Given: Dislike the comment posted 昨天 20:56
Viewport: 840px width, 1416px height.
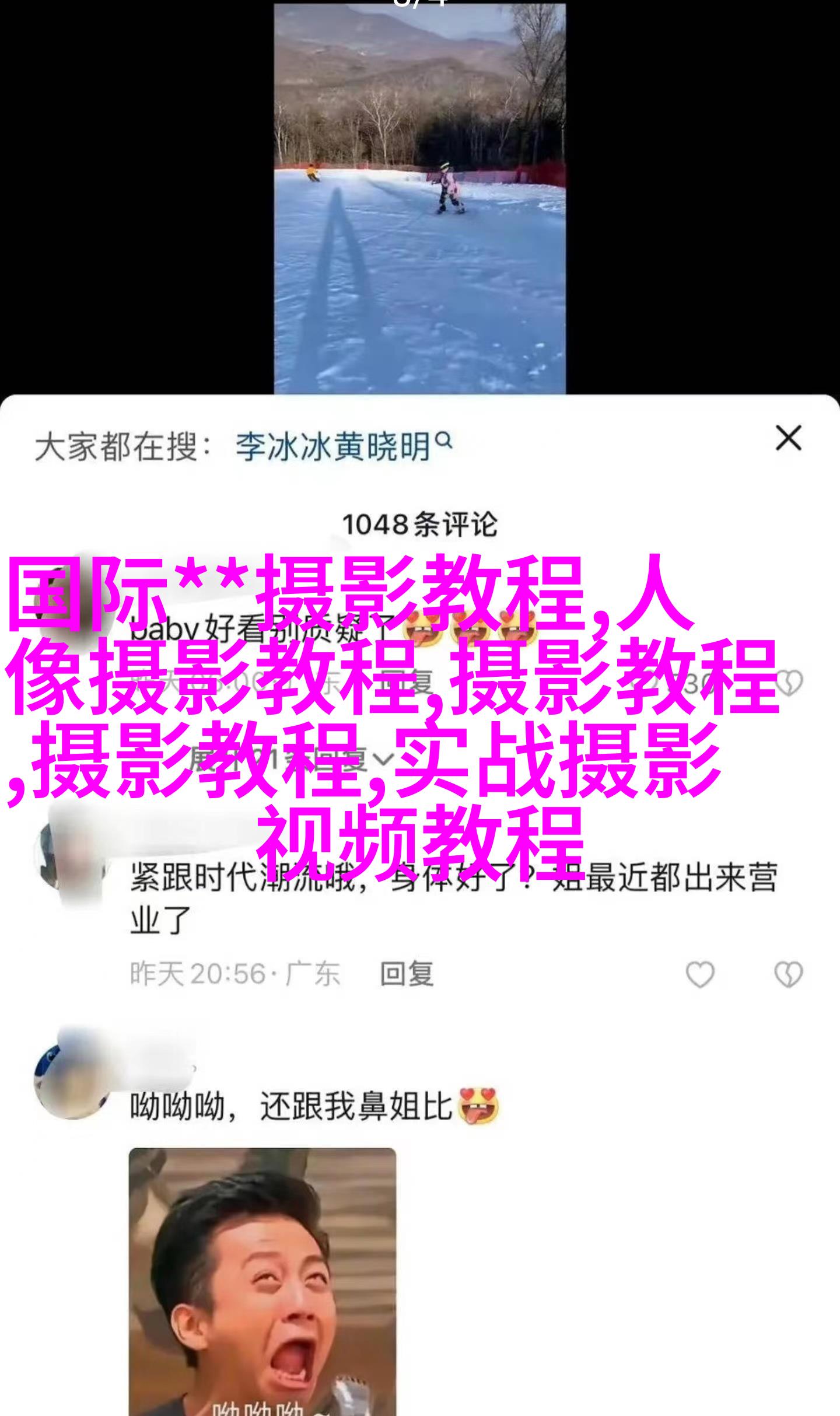Looking at the screenshot, I should click(788, 974).
